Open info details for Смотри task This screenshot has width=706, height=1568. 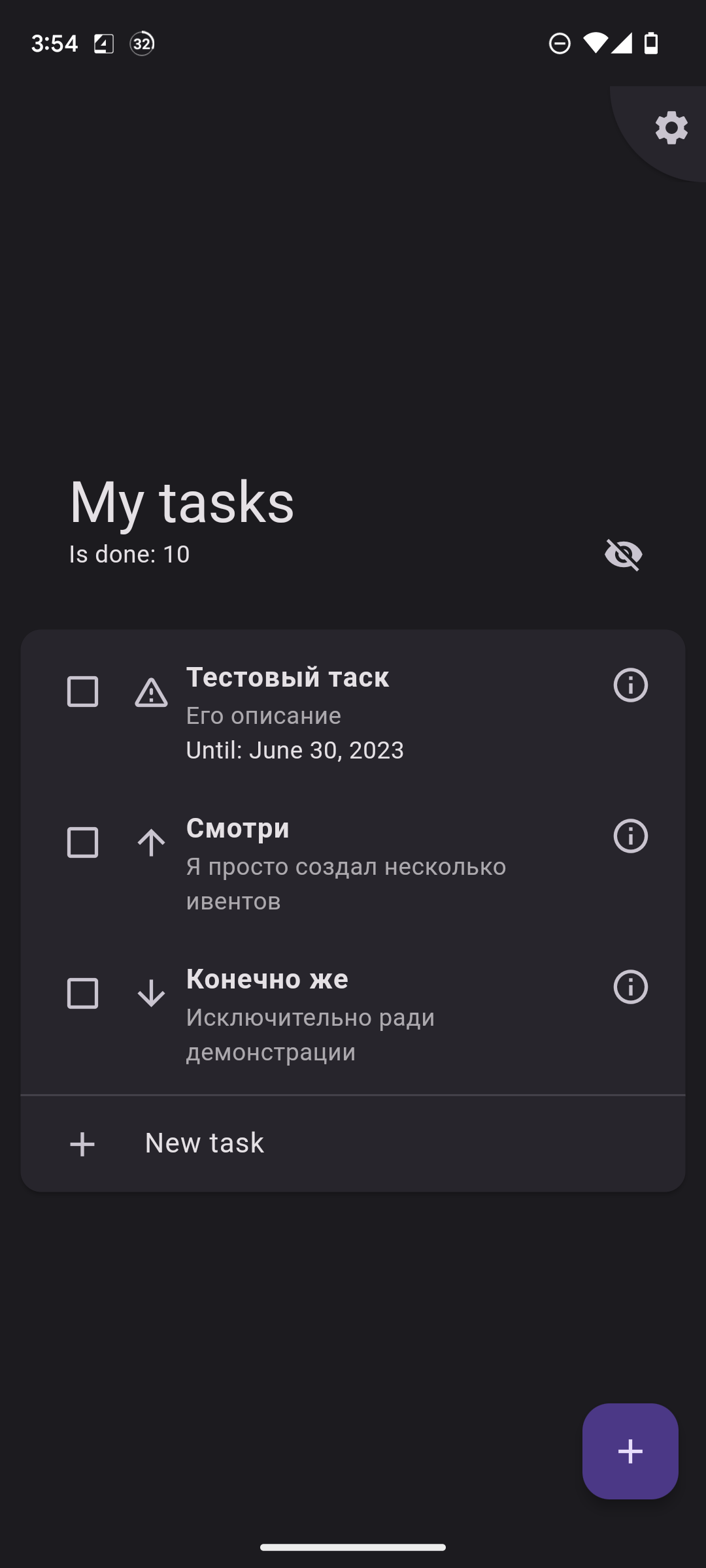coord(630,836)
